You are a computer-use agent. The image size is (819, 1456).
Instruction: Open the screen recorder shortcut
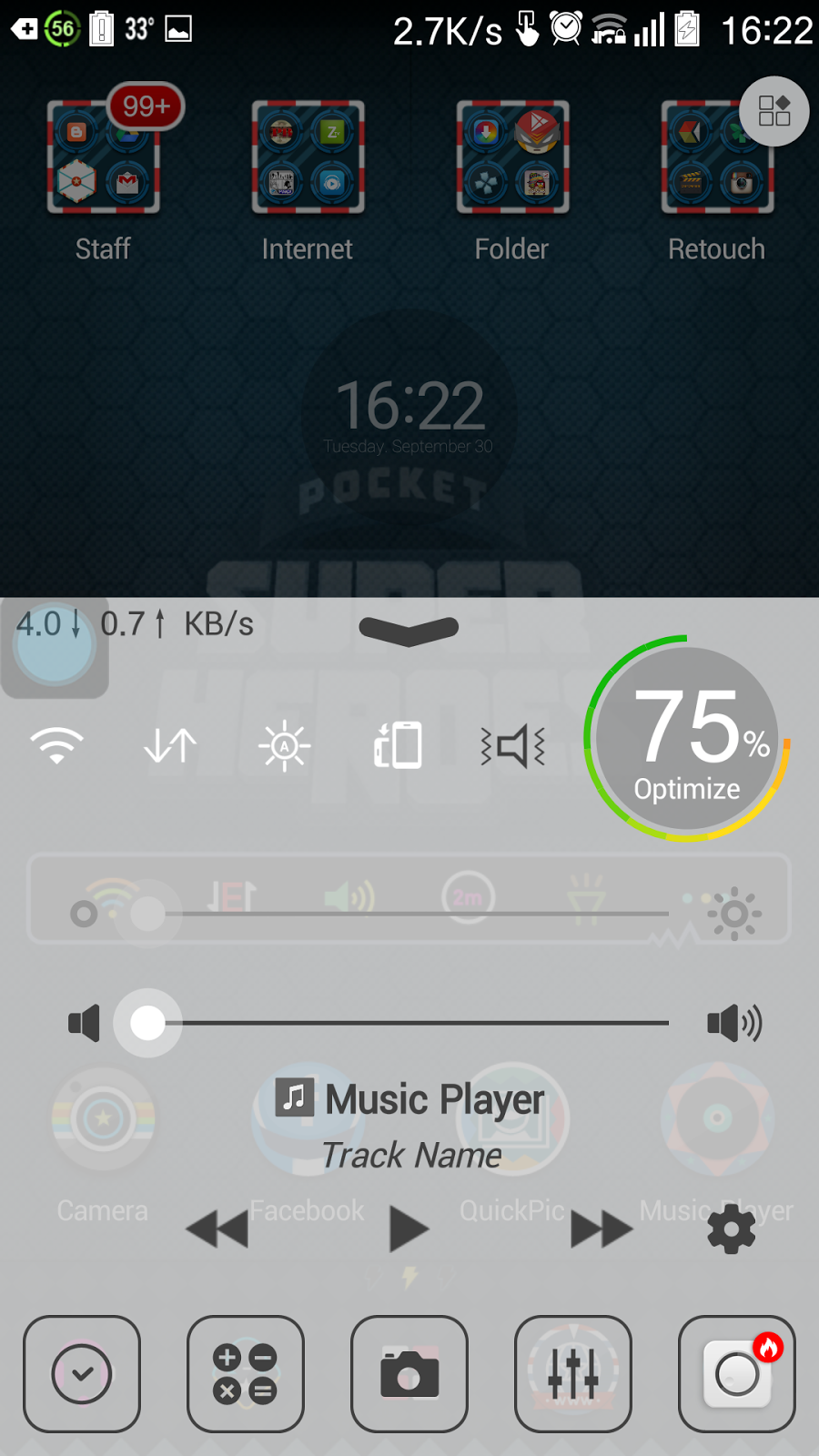click(737, 1373)
